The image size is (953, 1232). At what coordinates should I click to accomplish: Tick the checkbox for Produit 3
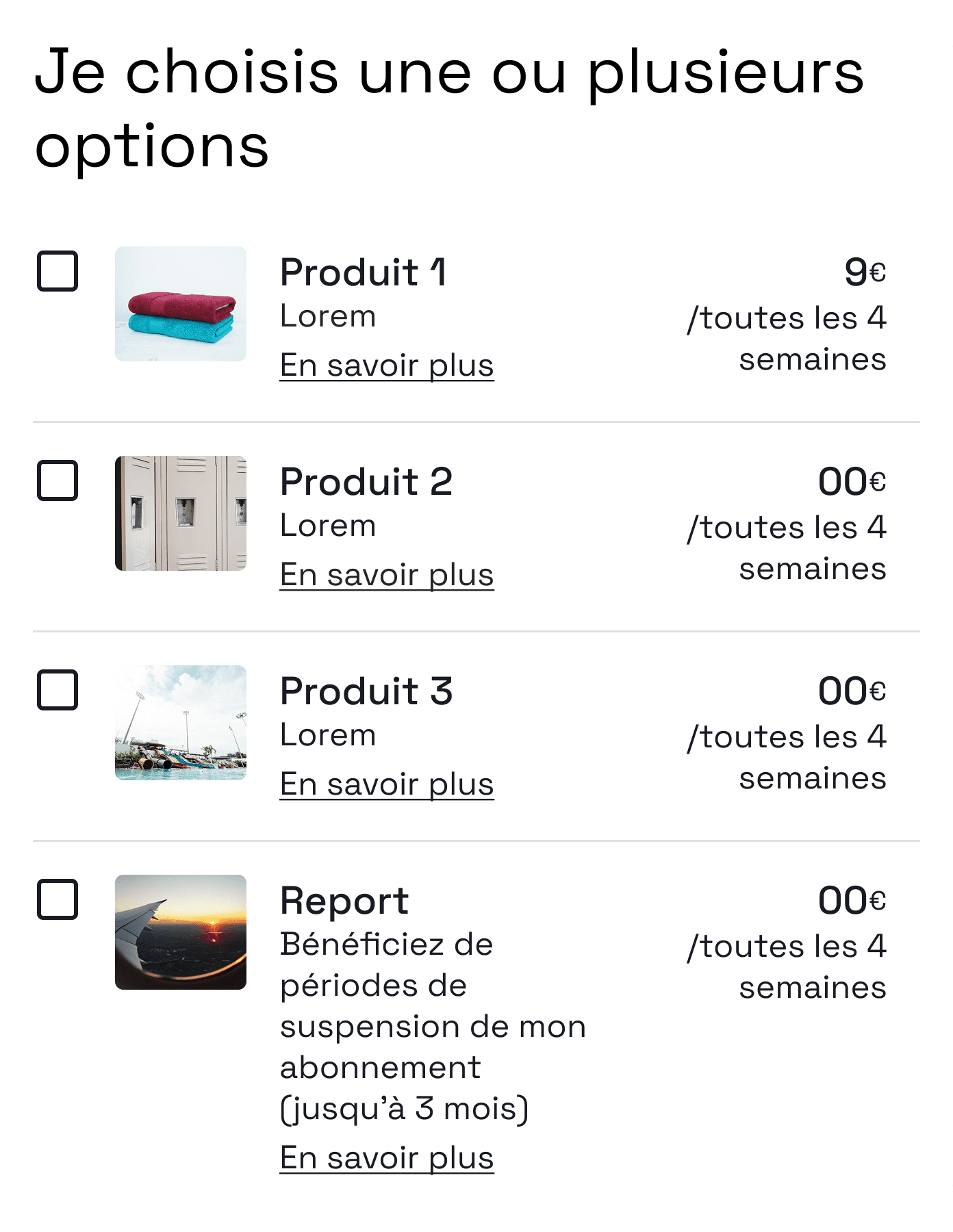[57, 690]
